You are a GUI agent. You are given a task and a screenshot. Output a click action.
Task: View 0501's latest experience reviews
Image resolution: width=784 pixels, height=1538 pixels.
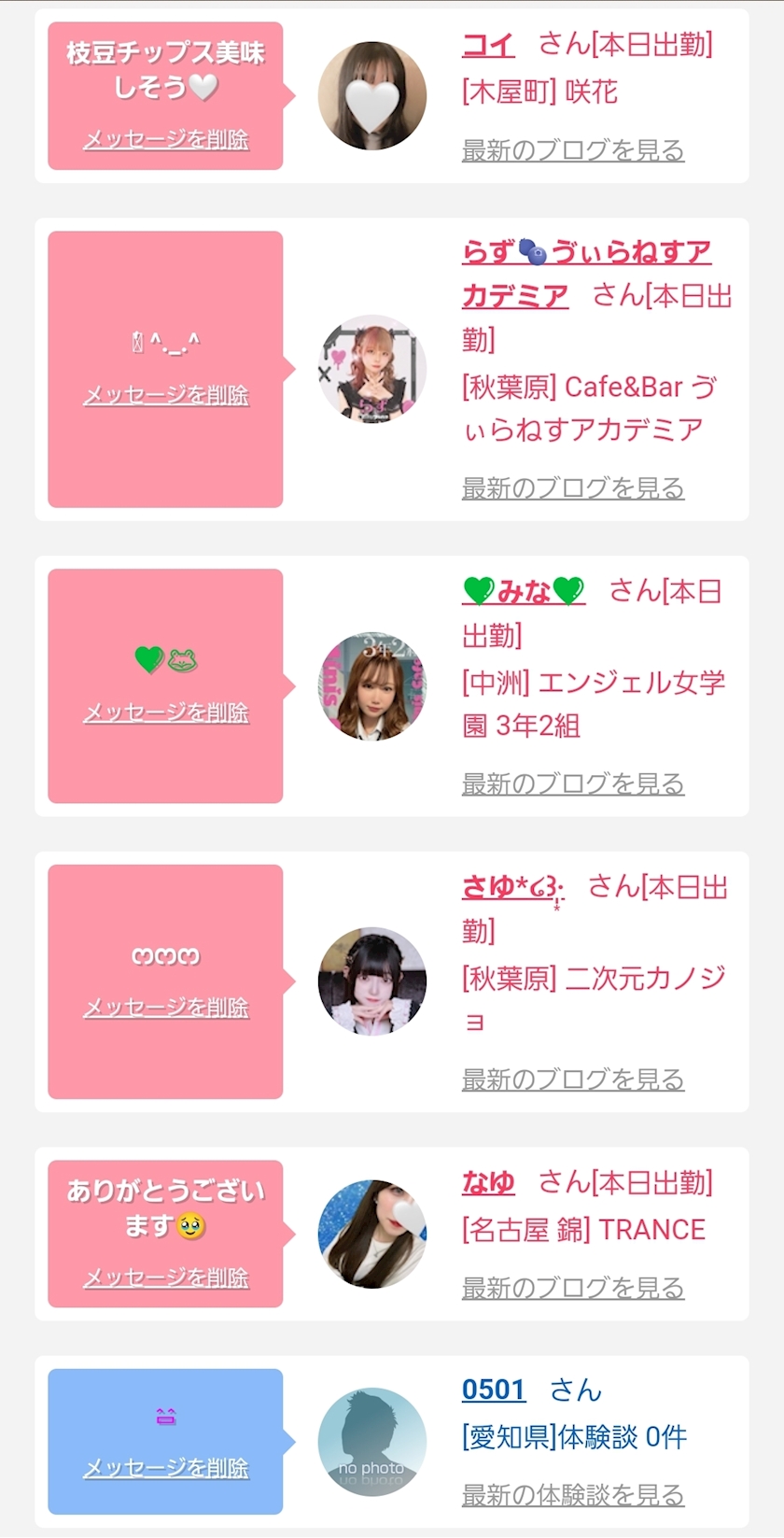tap(573, 1495)
